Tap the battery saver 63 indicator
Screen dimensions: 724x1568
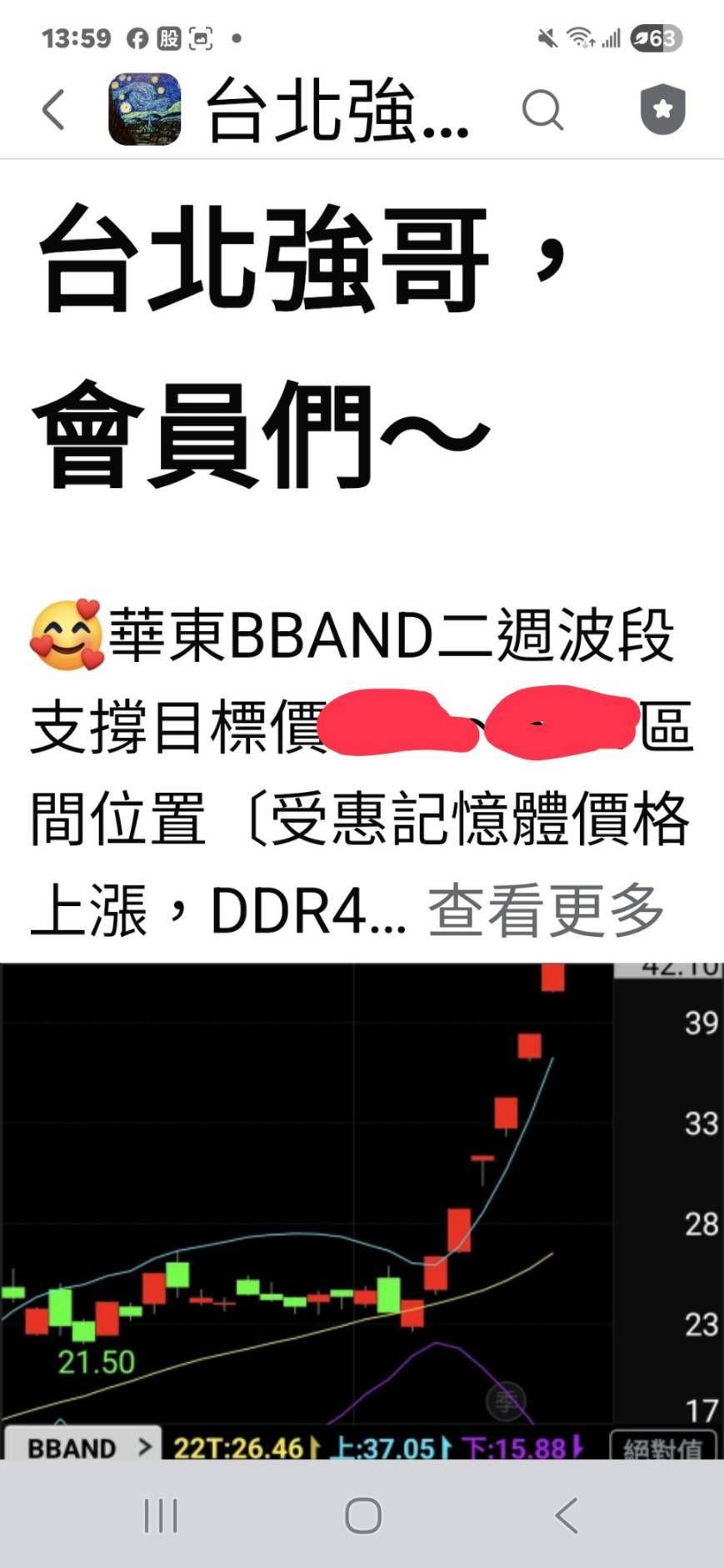coord(651,37)
